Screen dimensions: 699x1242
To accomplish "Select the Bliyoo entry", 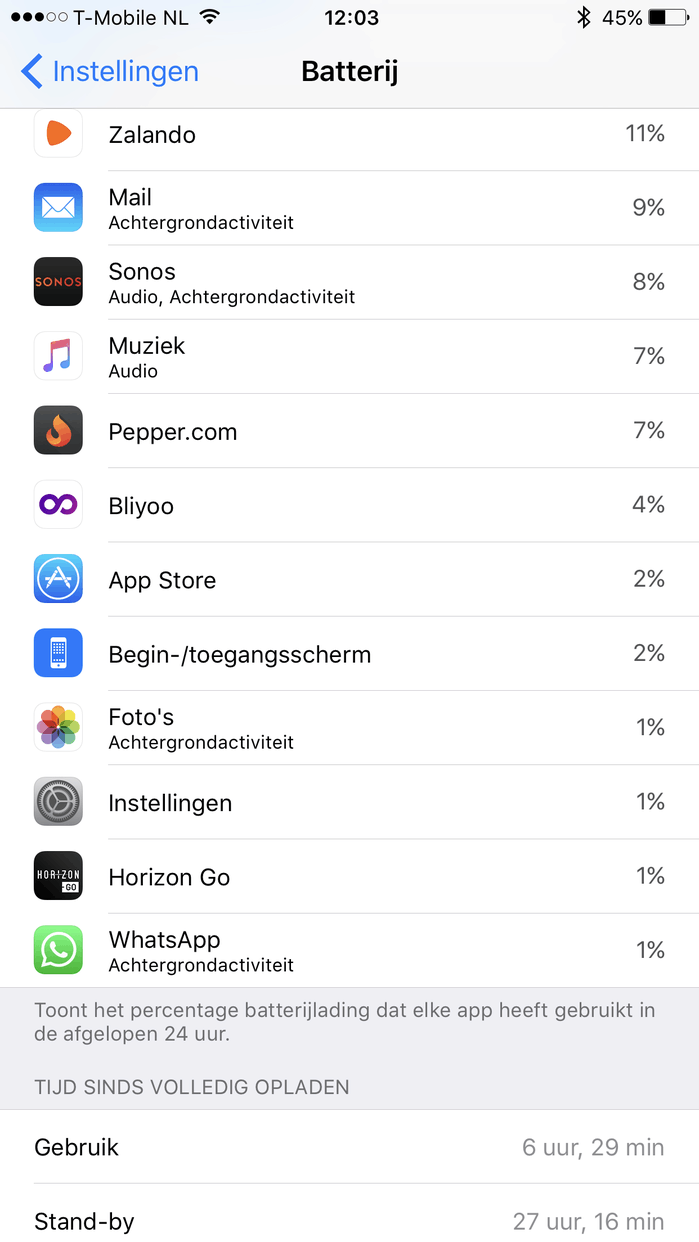I will (350, 505).
